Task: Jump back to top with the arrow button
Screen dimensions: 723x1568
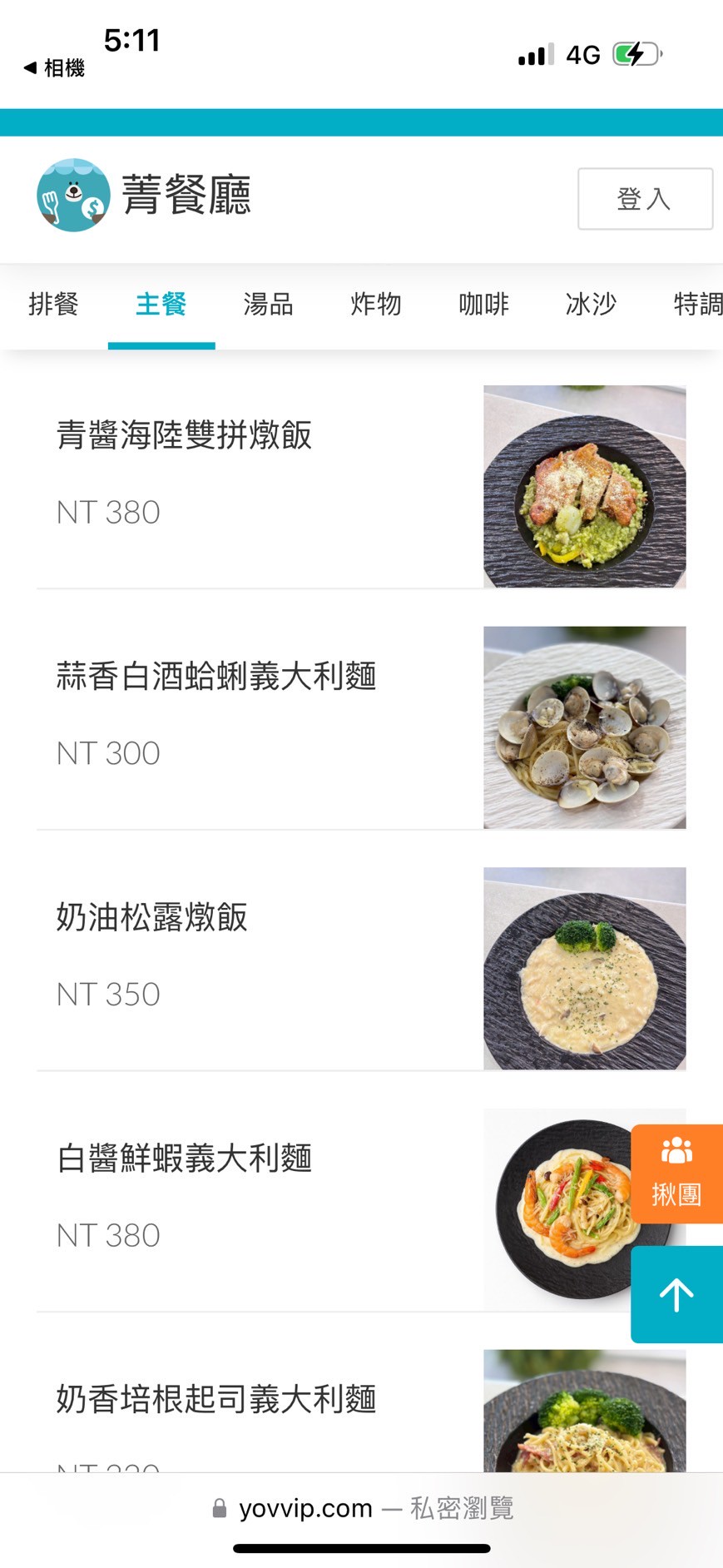Action: 676,1295
